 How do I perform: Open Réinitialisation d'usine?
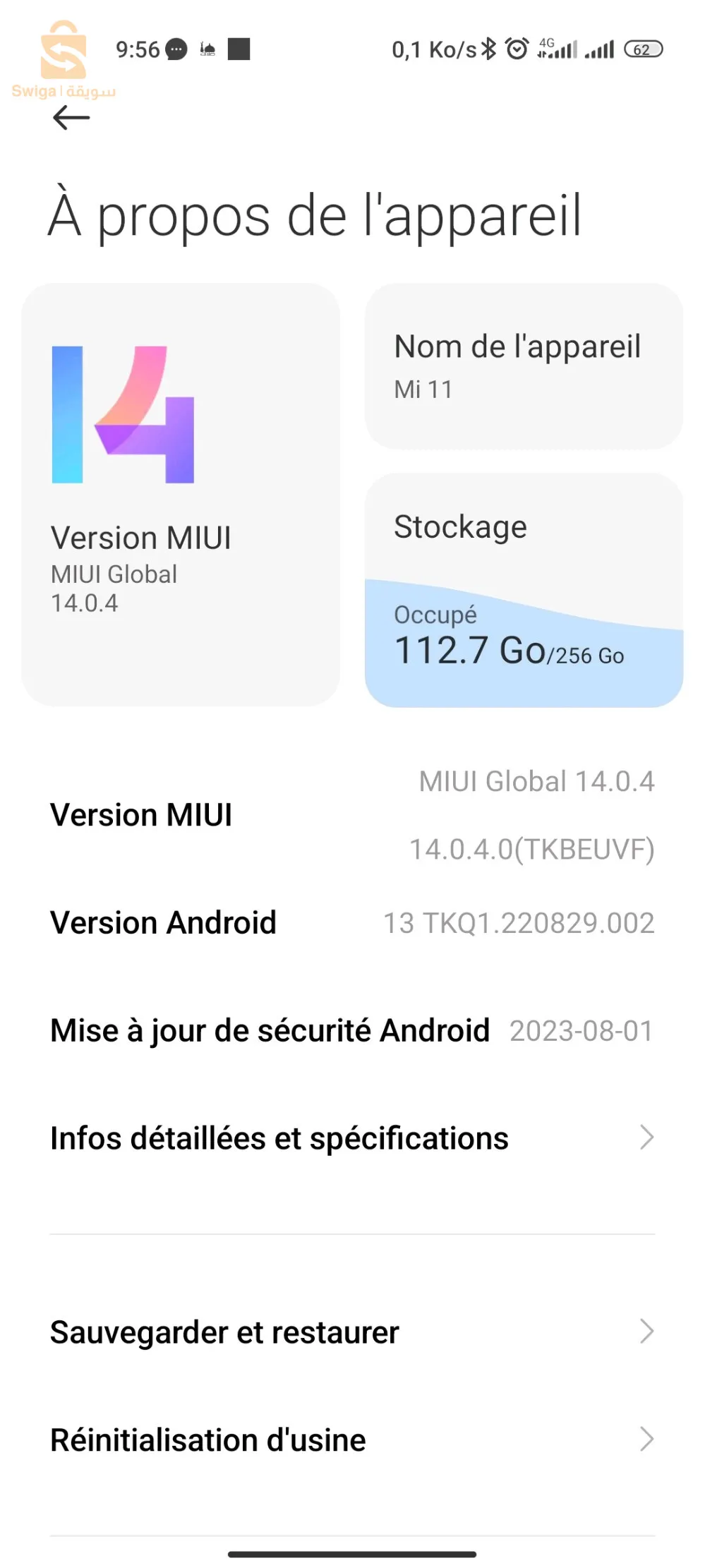click(x=352, y=1440)
